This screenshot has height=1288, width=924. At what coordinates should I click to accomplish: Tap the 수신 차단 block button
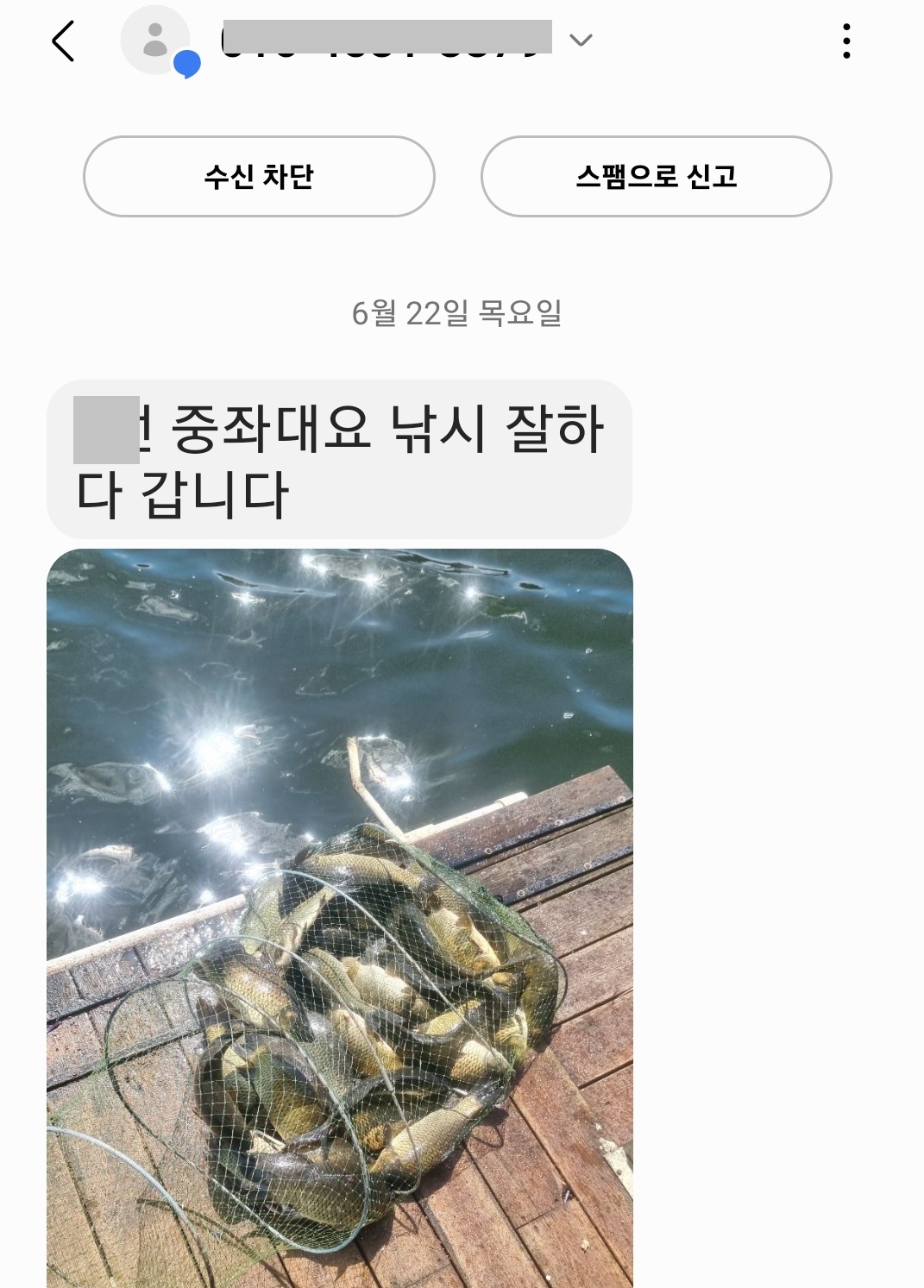[259, 176]
